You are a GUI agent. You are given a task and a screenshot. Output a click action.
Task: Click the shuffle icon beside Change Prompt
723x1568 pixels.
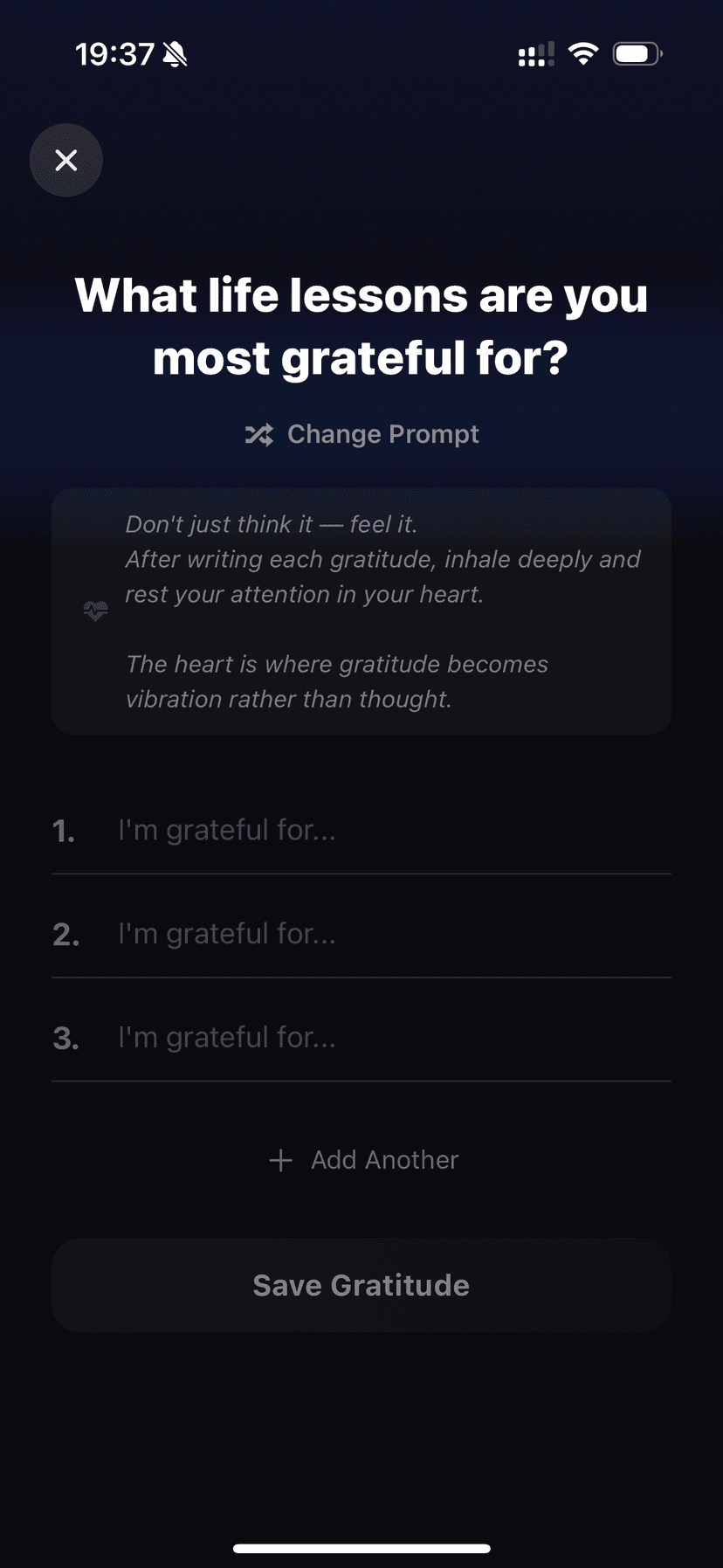point(260,434)
